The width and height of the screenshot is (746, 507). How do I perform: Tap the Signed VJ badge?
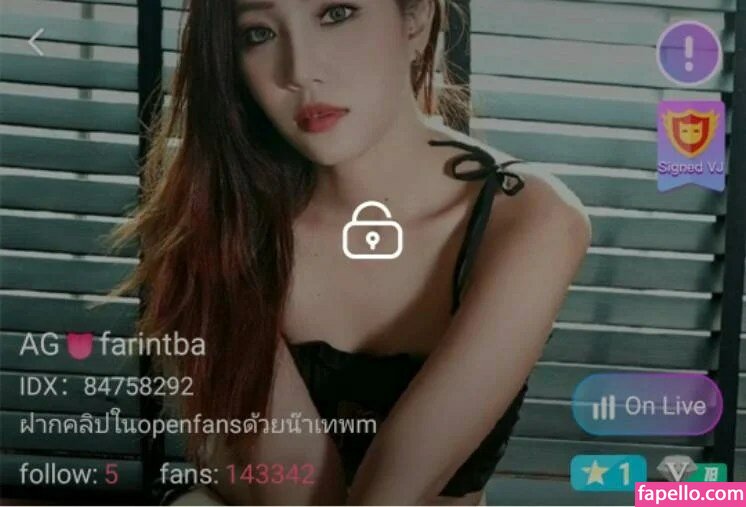coord(689,139)
